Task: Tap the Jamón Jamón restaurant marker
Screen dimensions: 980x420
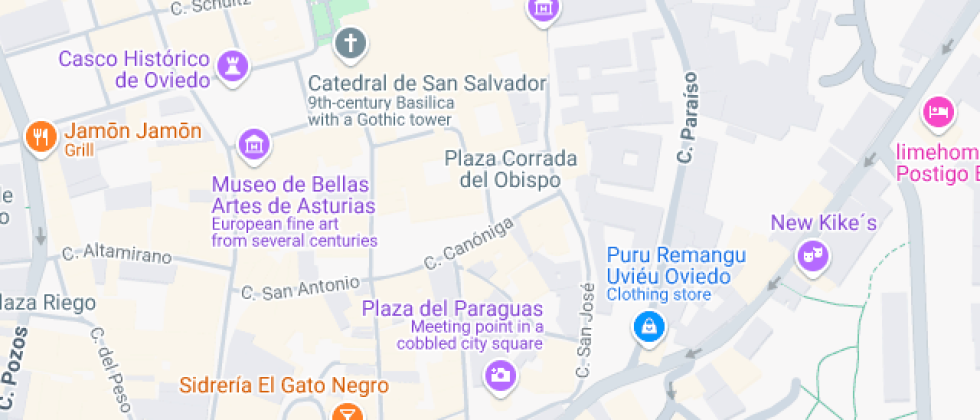Action: point(40,135)
